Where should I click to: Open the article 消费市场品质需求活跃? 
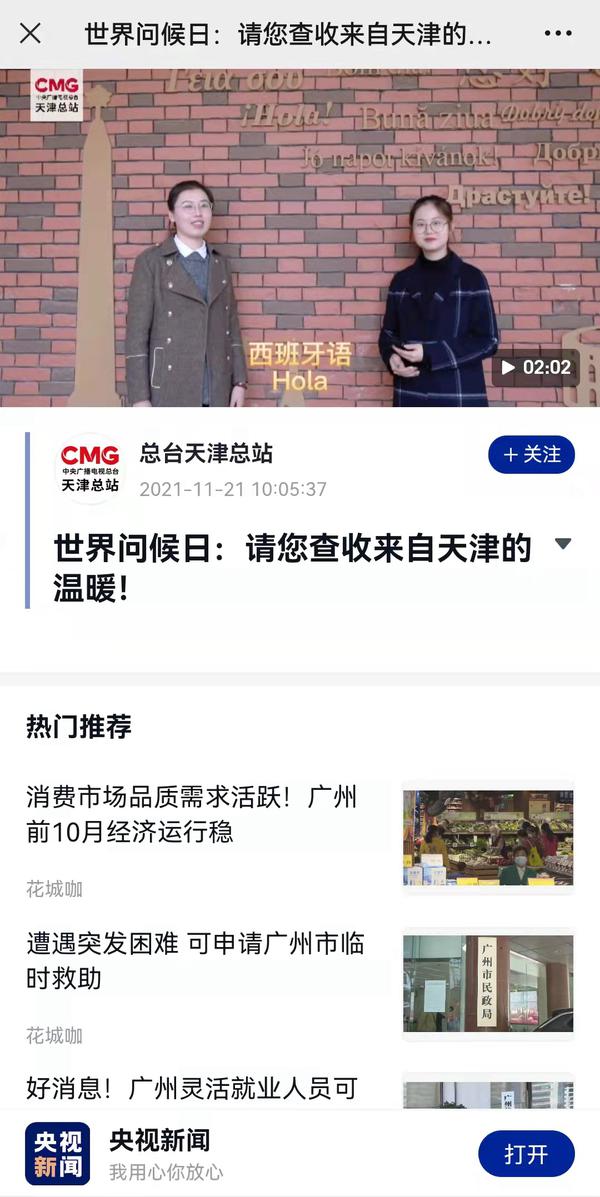pos(192,814)
